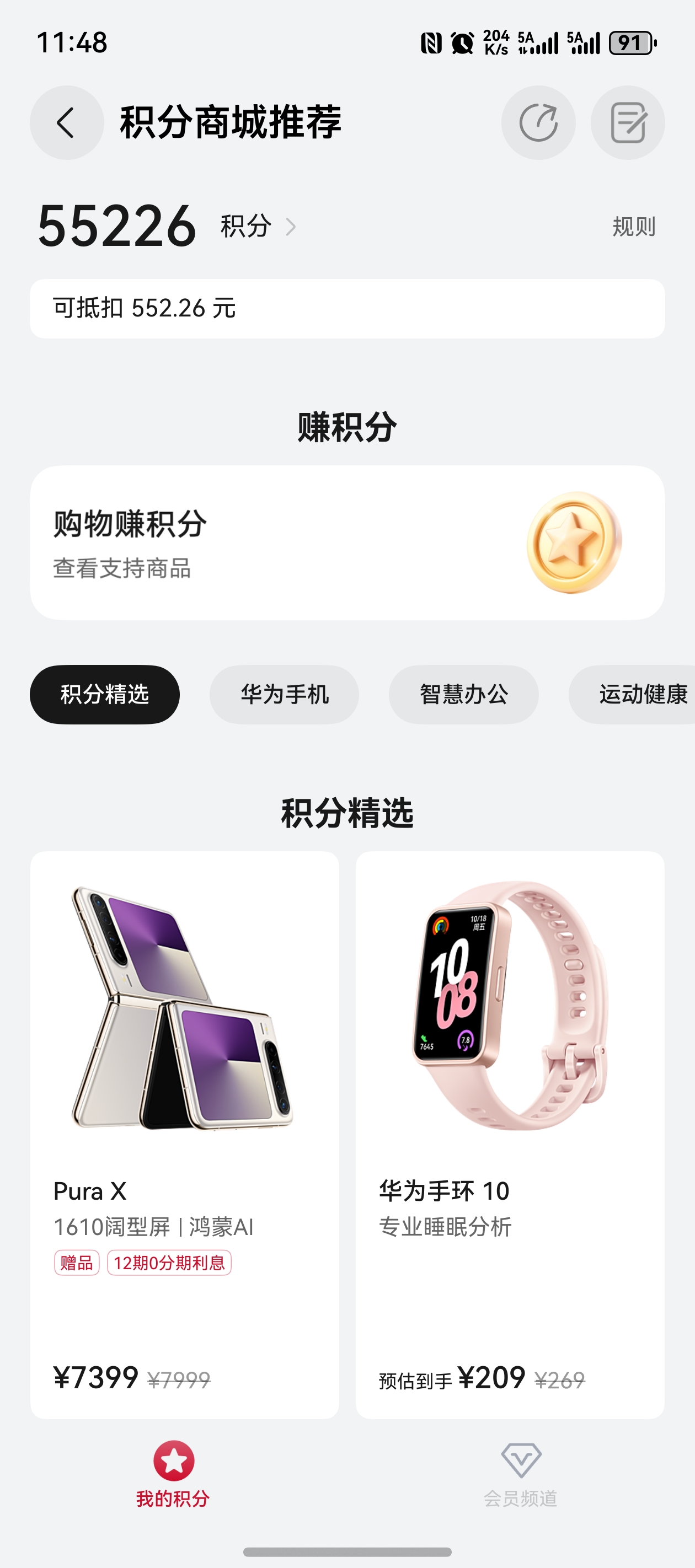
Task: Go back from 积分商城推荐 page
Action: point(66,122)
